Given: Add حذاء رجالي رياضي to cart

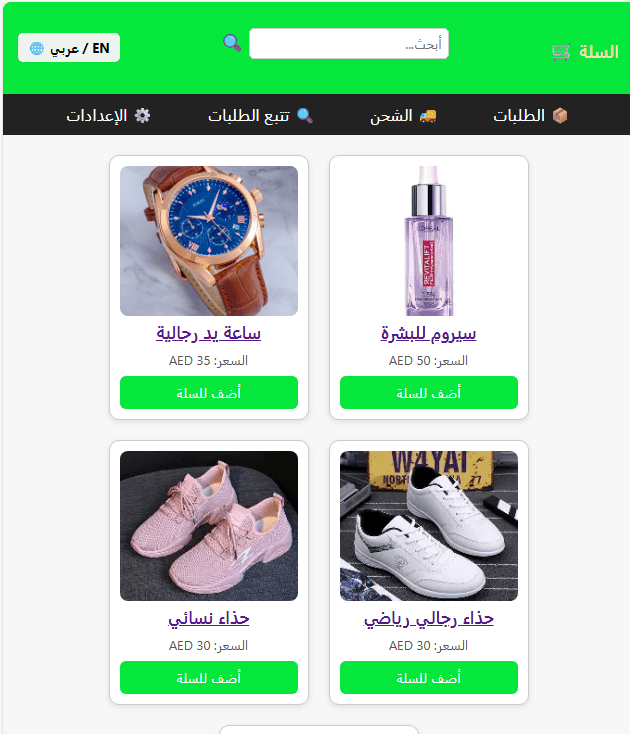Looking at the screenshot, I should [429, 678].
